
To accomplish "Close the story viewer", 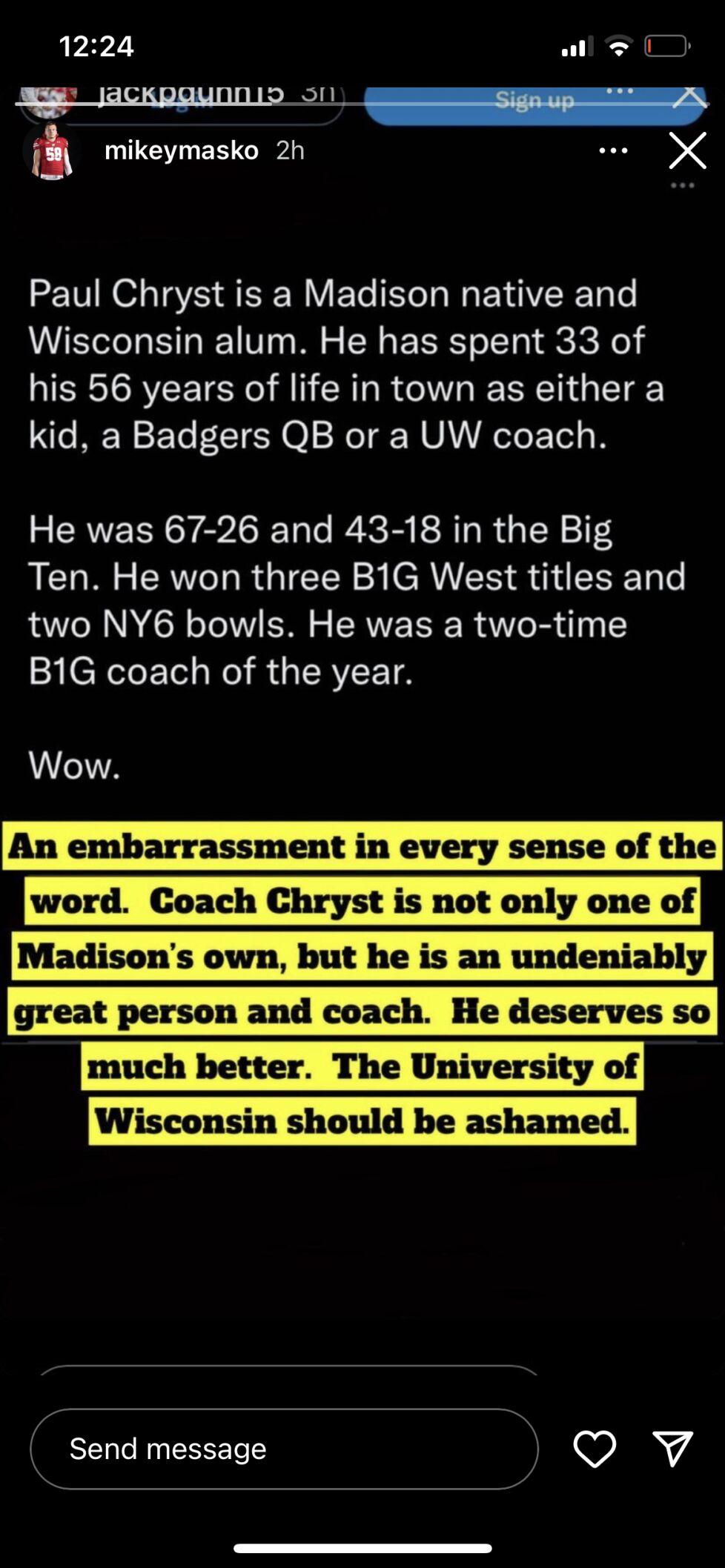I will 687,151.
